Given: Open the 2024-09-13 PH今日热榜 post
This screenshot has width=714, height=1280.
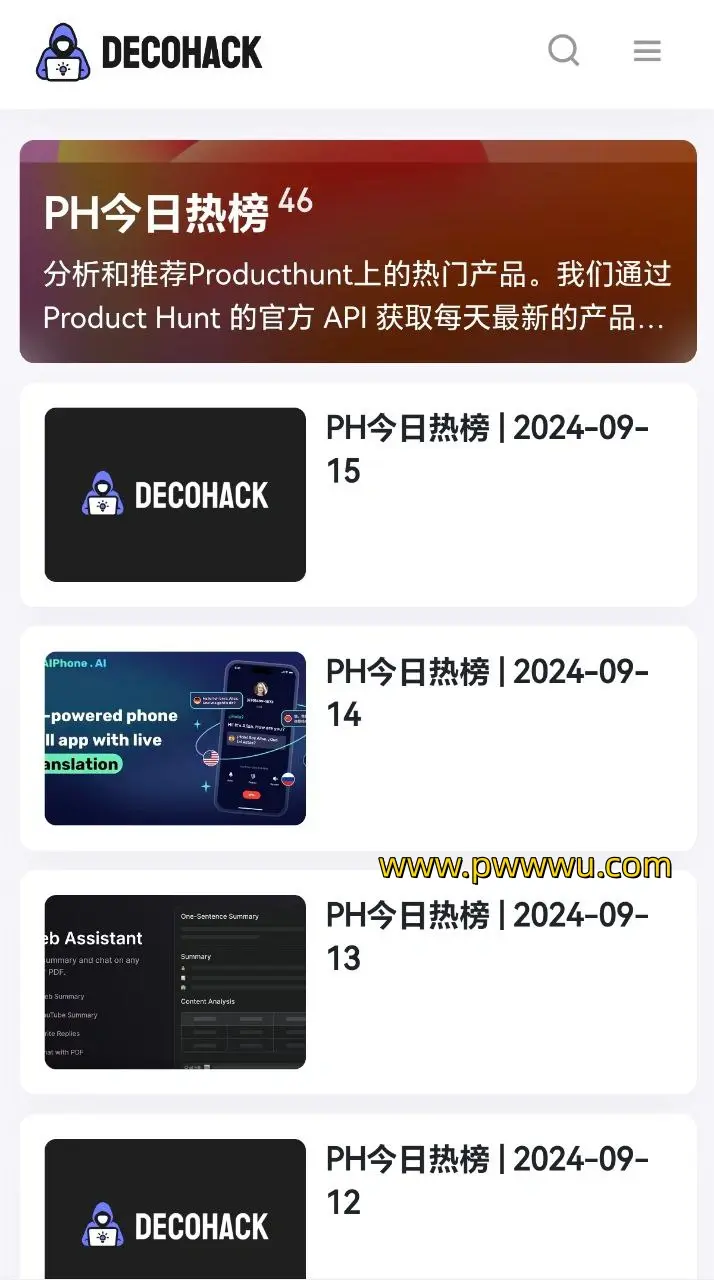Looking at the screenshot, I should pos(488,936).
